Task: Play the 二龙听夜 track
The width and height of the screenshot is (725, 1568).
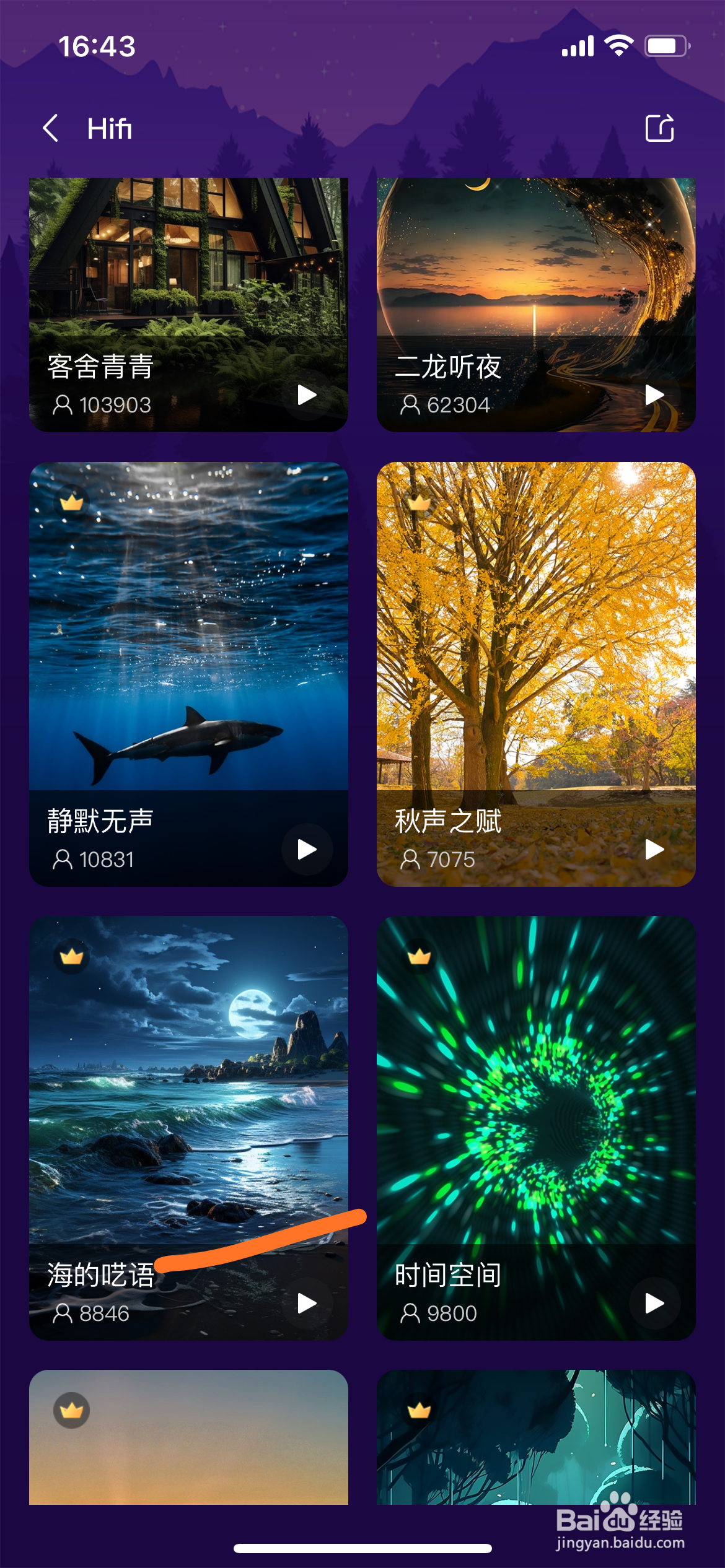Action: coord(654,395)
